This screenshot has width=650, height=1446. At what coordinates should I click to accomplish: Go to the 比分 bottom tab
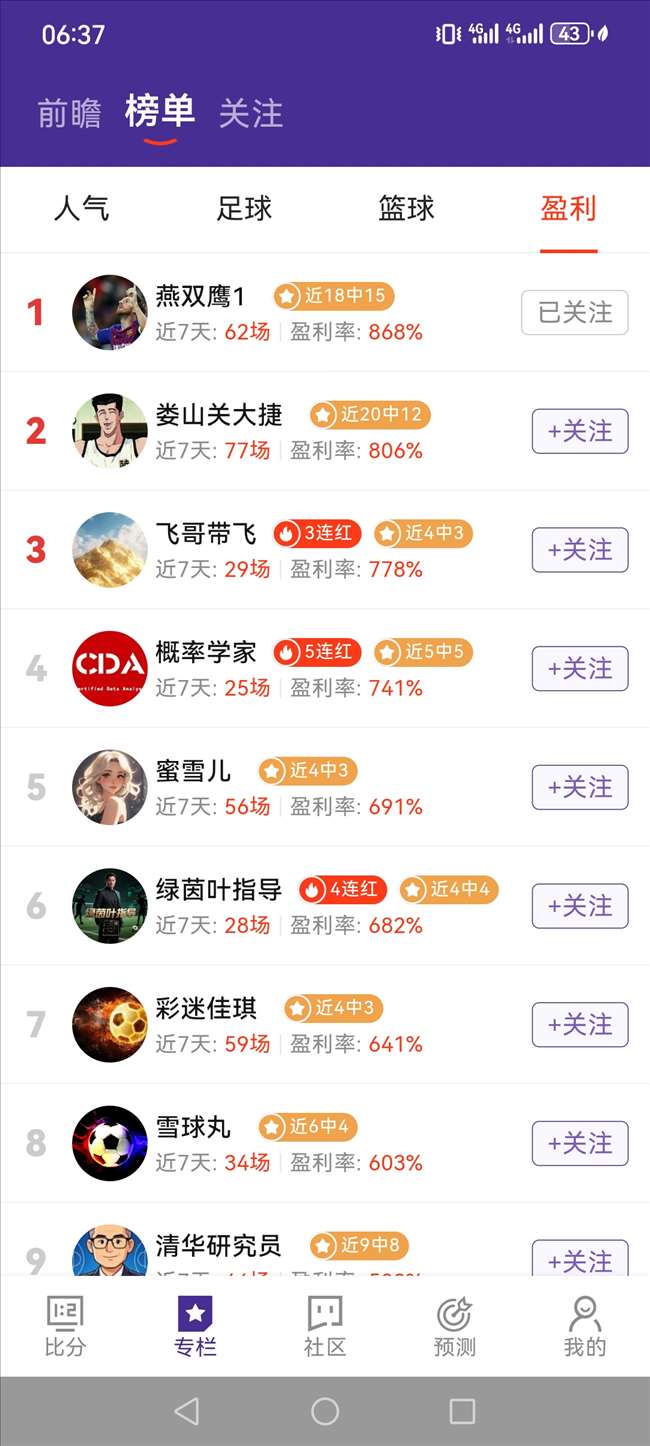(x=65, y=1326)
